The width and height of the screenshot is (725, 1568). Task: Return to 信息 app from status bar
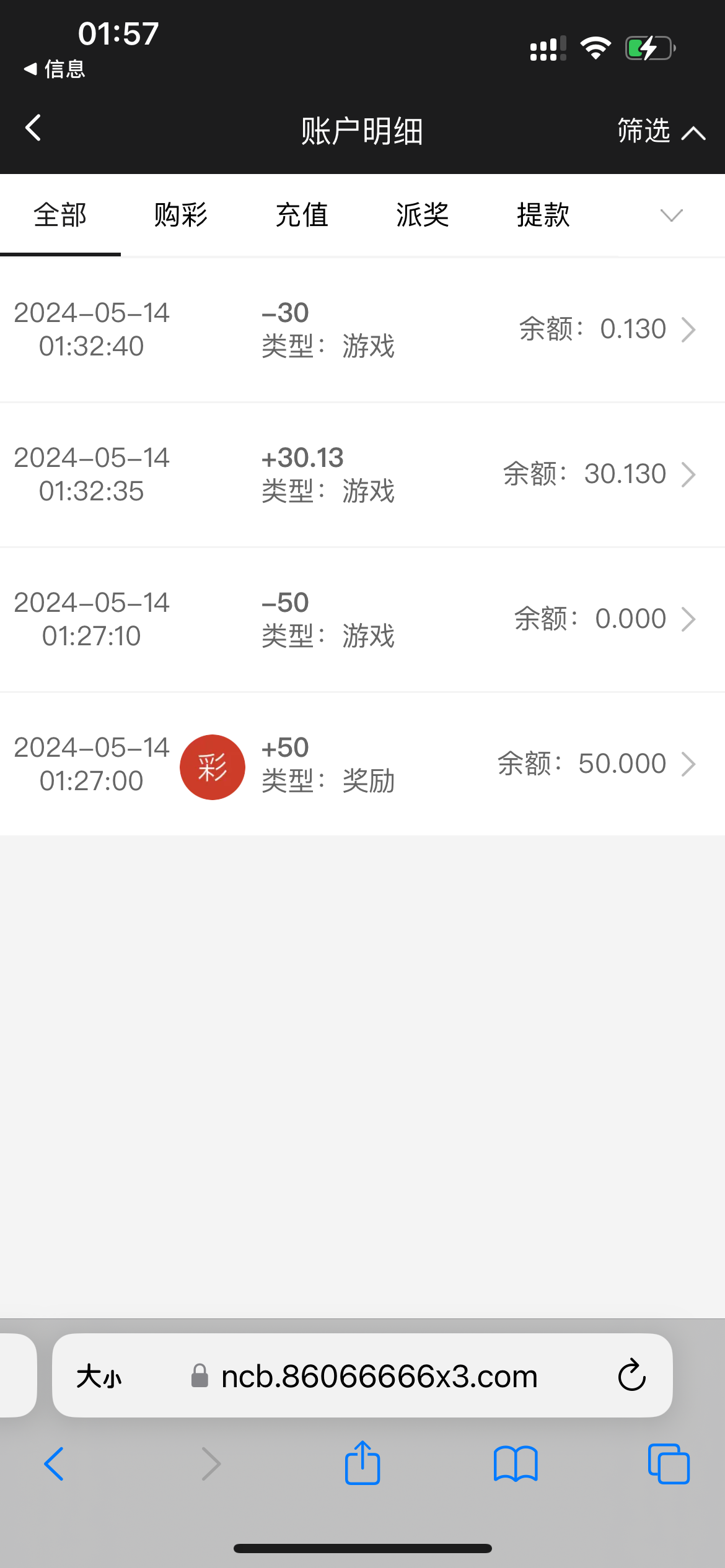(x=55, y=69)
